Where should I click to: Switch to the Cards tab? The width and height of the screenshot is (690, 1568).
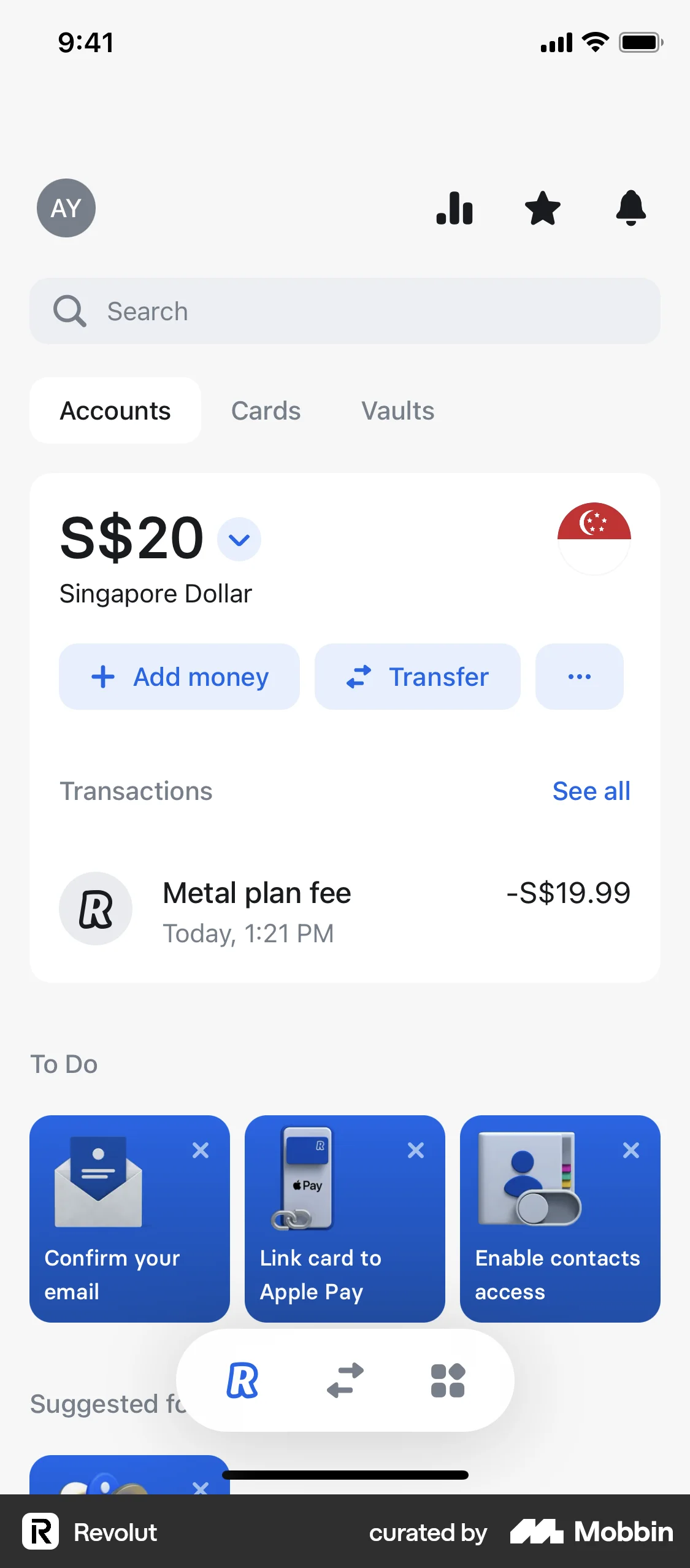point(265,410)
